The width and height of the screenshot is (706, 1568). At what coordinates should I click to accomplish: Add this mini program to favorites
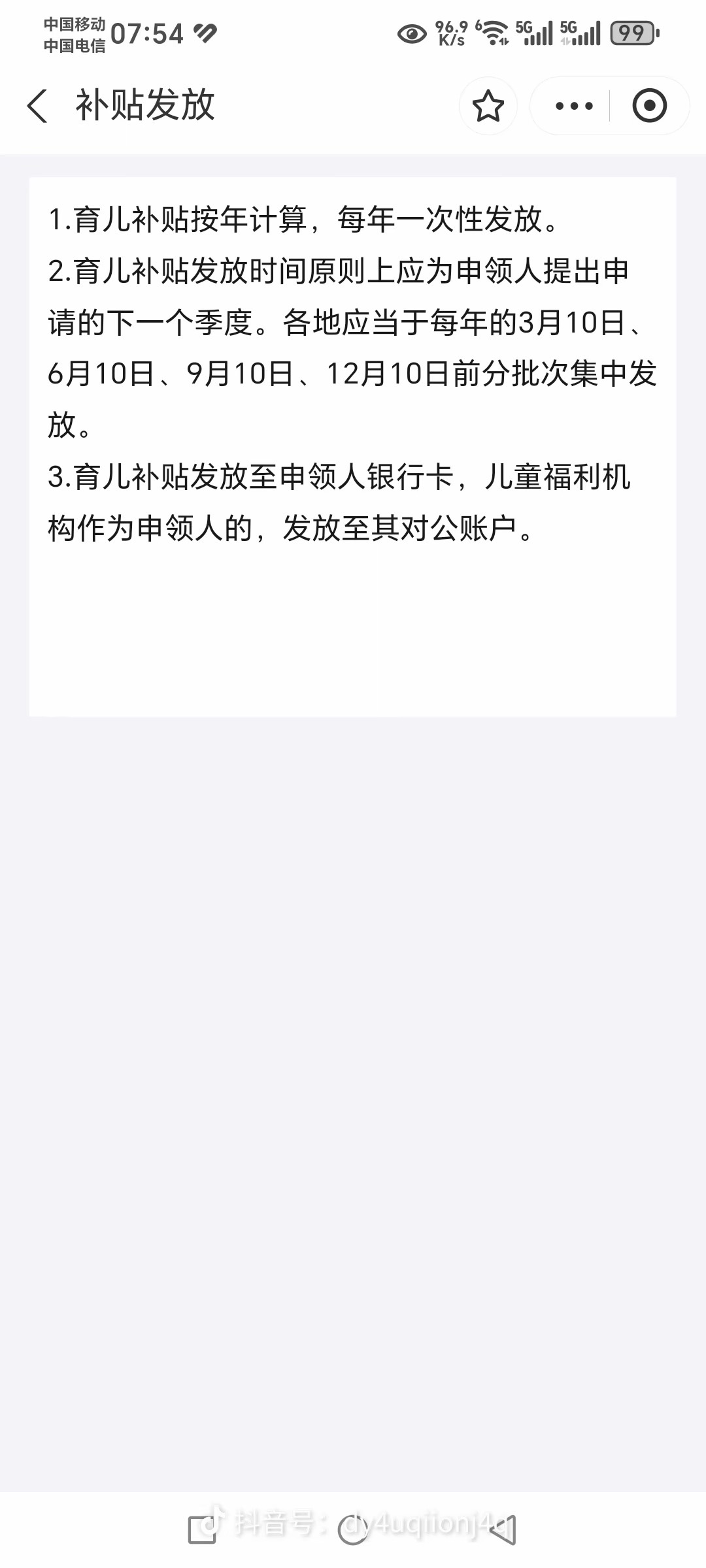pyautogui.click(x=488, y=106)
